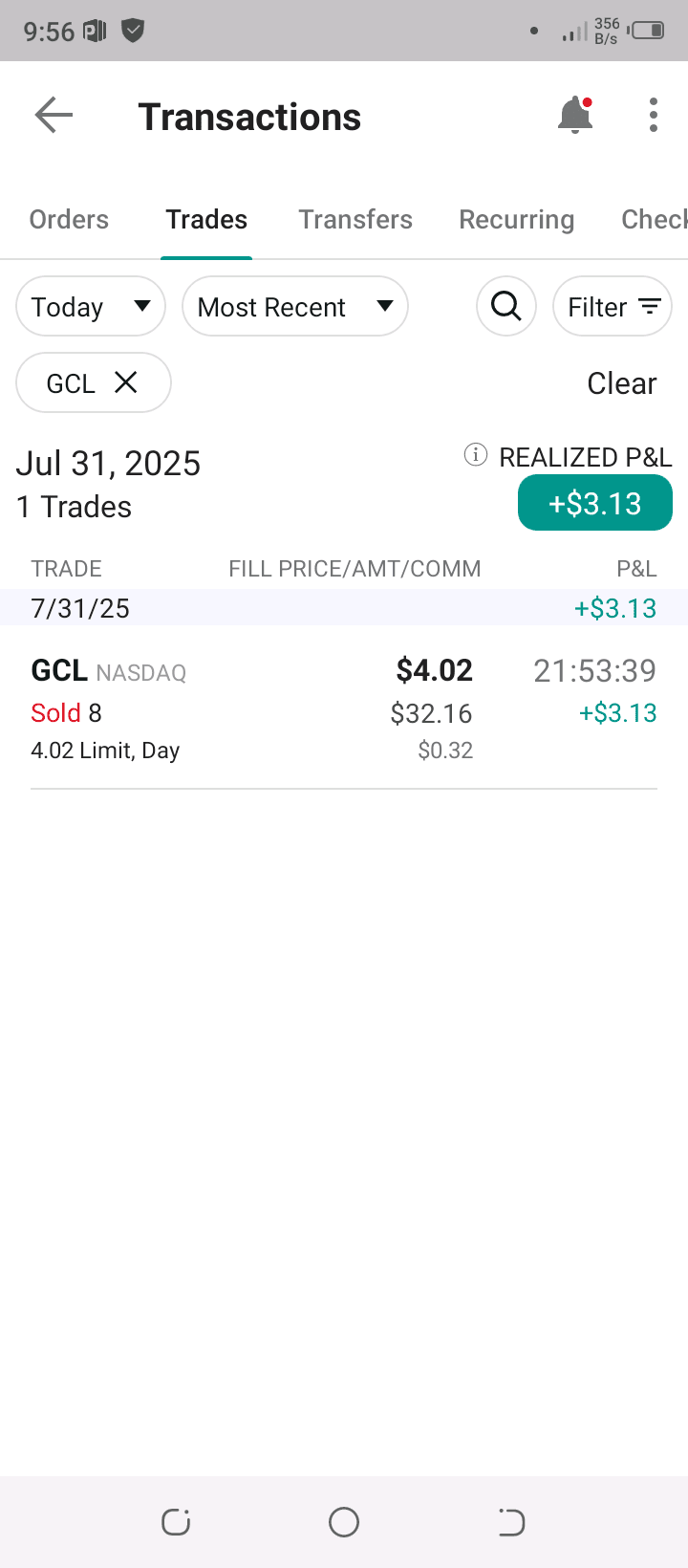Clear all applied filters

621,383
